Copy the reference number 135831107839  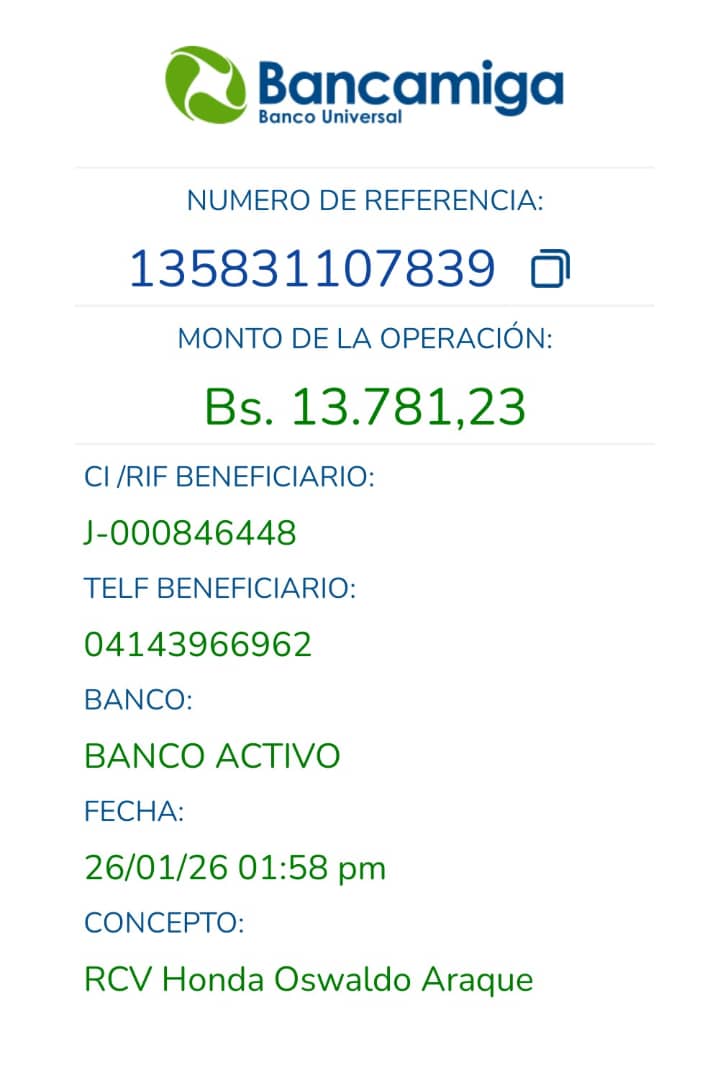coord(550,269)
